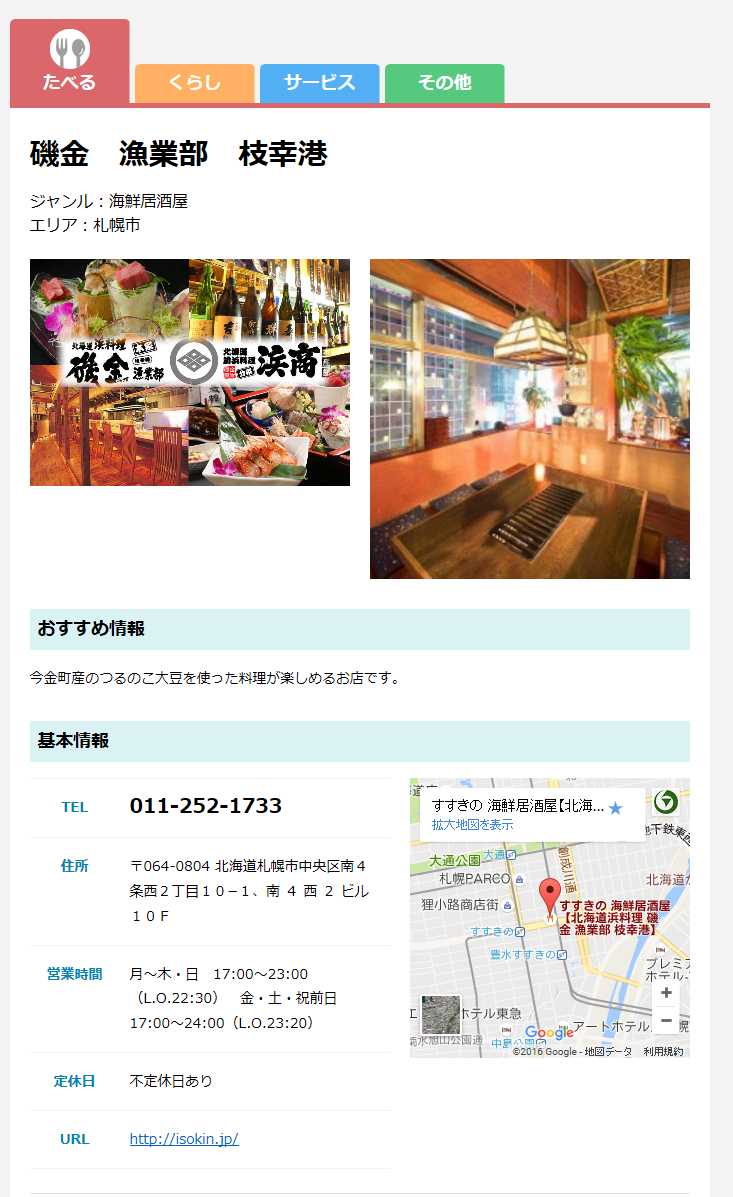Open the isokin.jp website link
The width and height of the screenshot is (733, 1197).
(184, 1139)
